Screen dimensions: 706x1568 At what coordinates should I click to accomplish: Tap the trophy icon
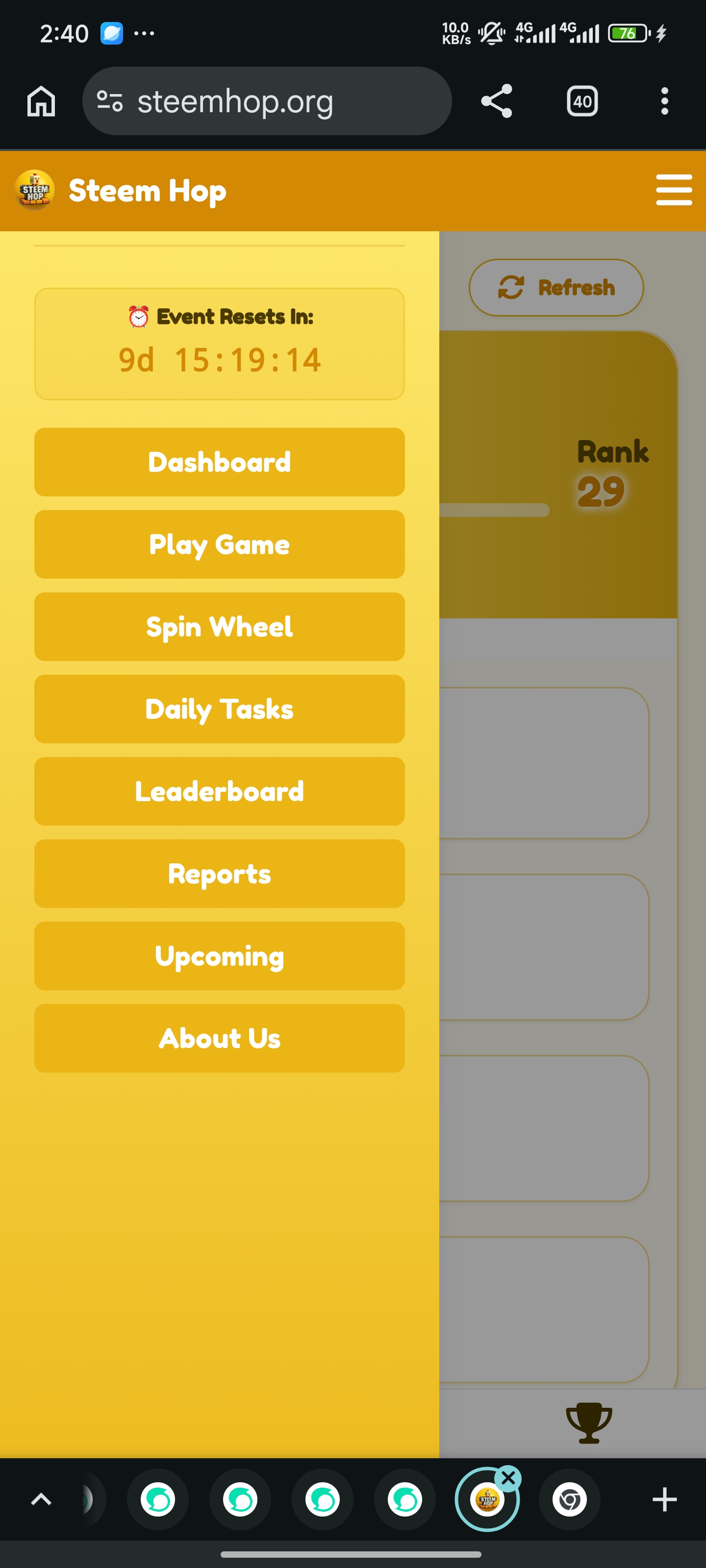pyautogui.click(x=589, y=1422)
